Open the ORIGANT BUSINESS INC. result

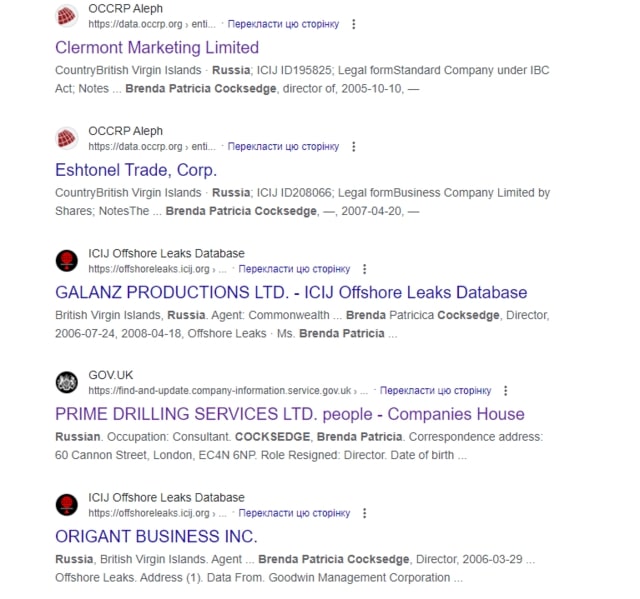click(x=156, y=536)
